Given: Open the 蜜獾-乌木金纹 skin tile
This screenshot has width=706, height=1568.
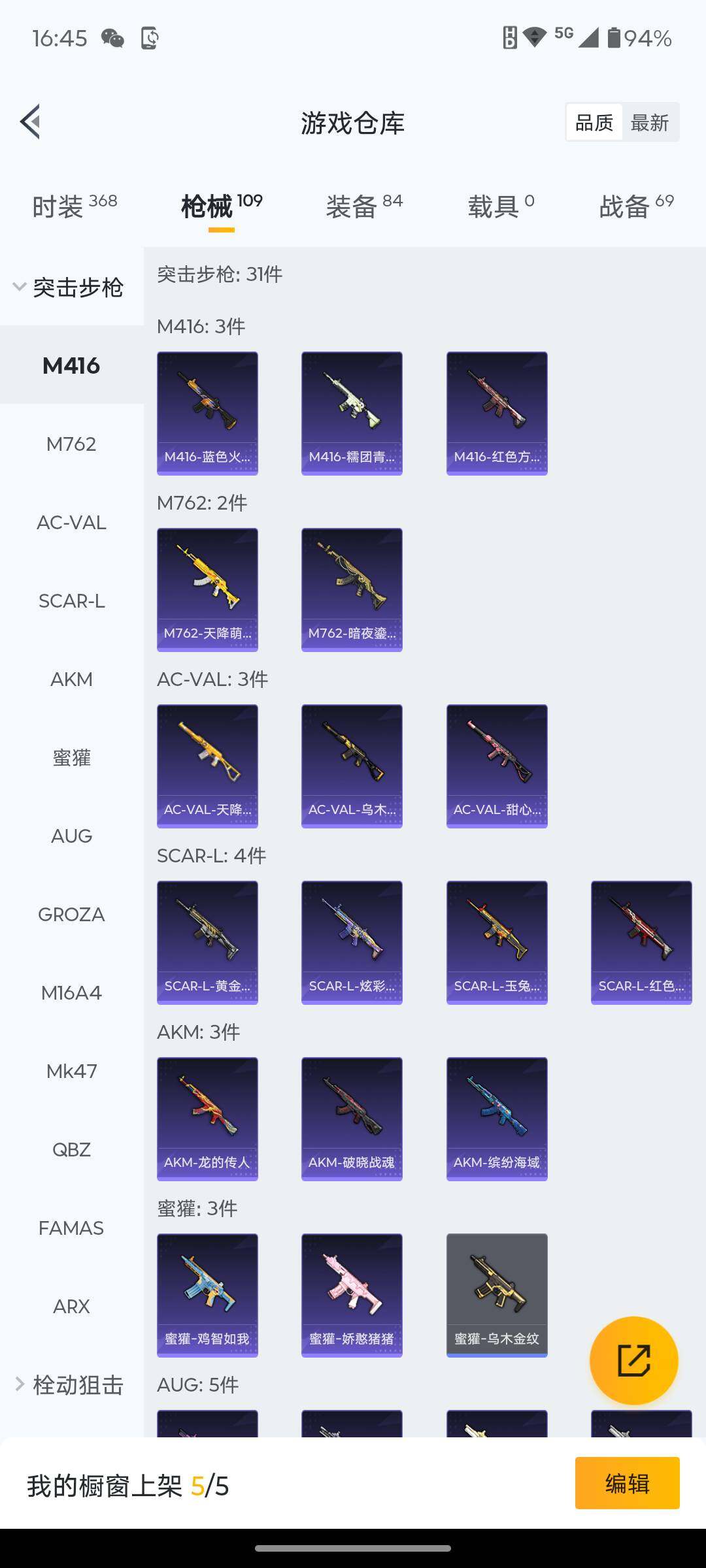Looking at the screenshot, I should point(497,1295).
